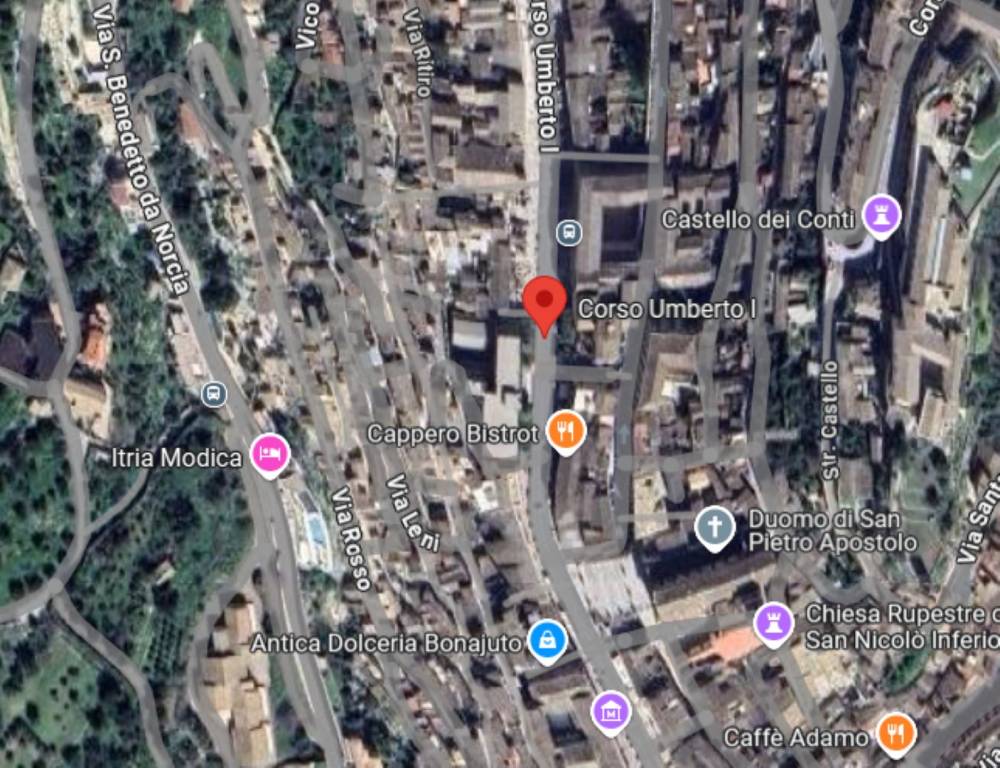This screenshot has height=768, width=1000.
Task: Select the Cappero Bistrot restaurant marker
Action: (566, 431)
